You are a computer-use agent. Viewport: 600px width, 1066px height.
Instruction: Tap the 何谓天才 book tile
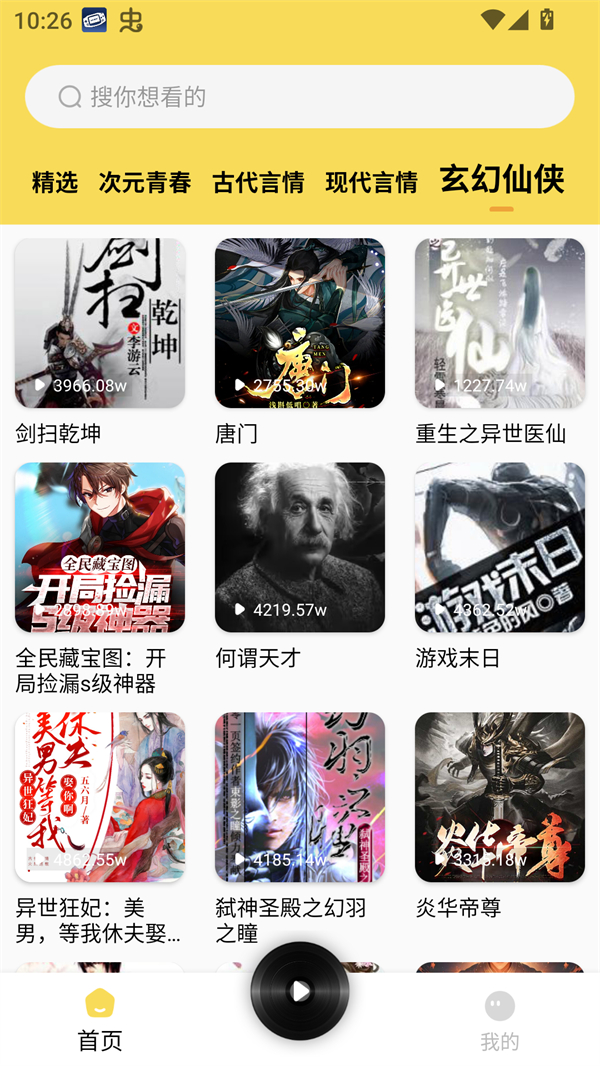point(300,547)
